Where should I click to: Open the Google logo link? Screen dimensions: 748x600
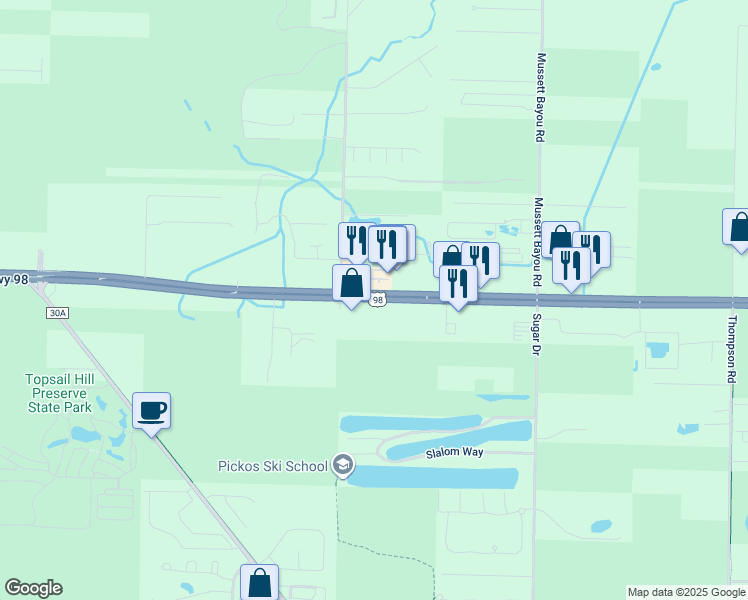pos(33,588)
